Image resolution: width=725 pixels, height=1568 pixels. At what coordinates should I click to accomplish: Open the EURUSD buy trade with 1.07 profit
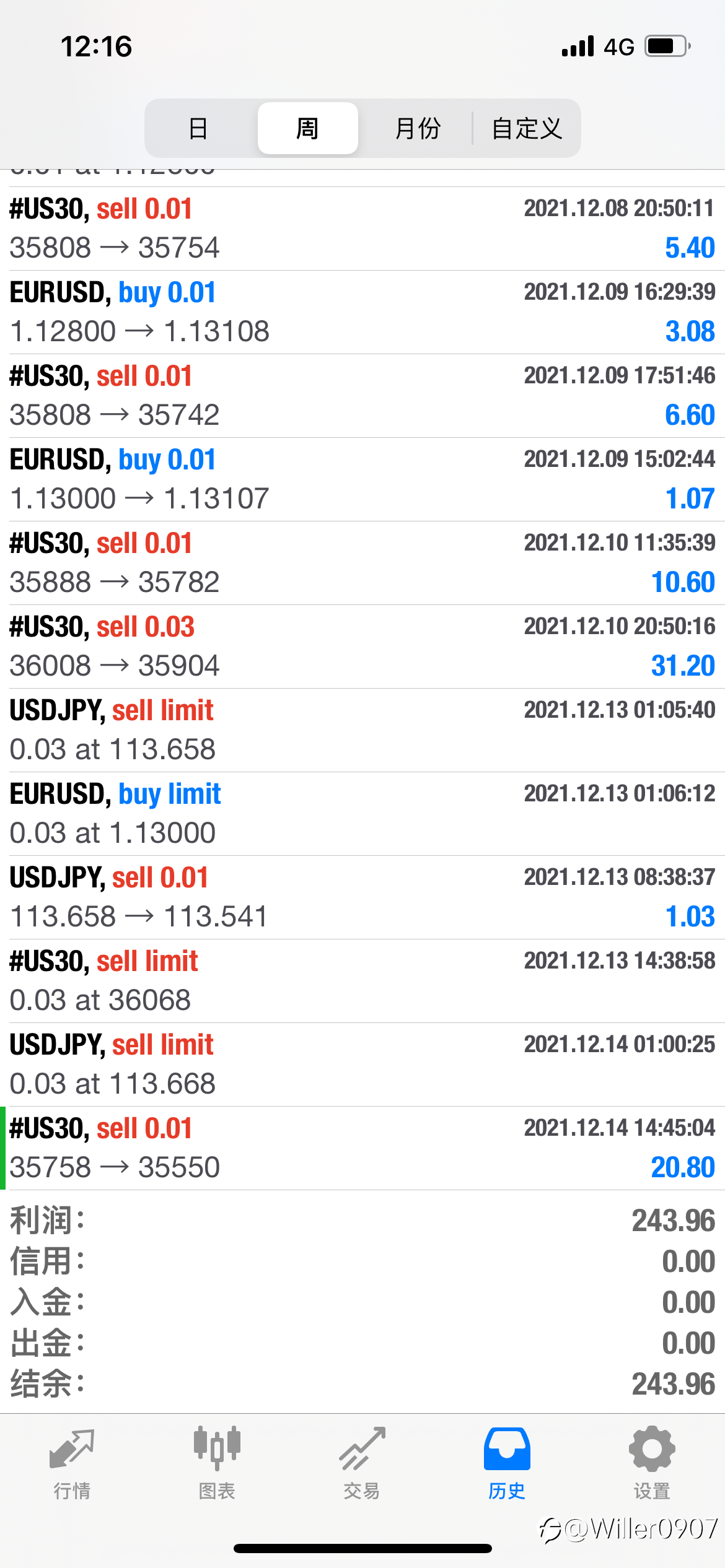(362, 479)
